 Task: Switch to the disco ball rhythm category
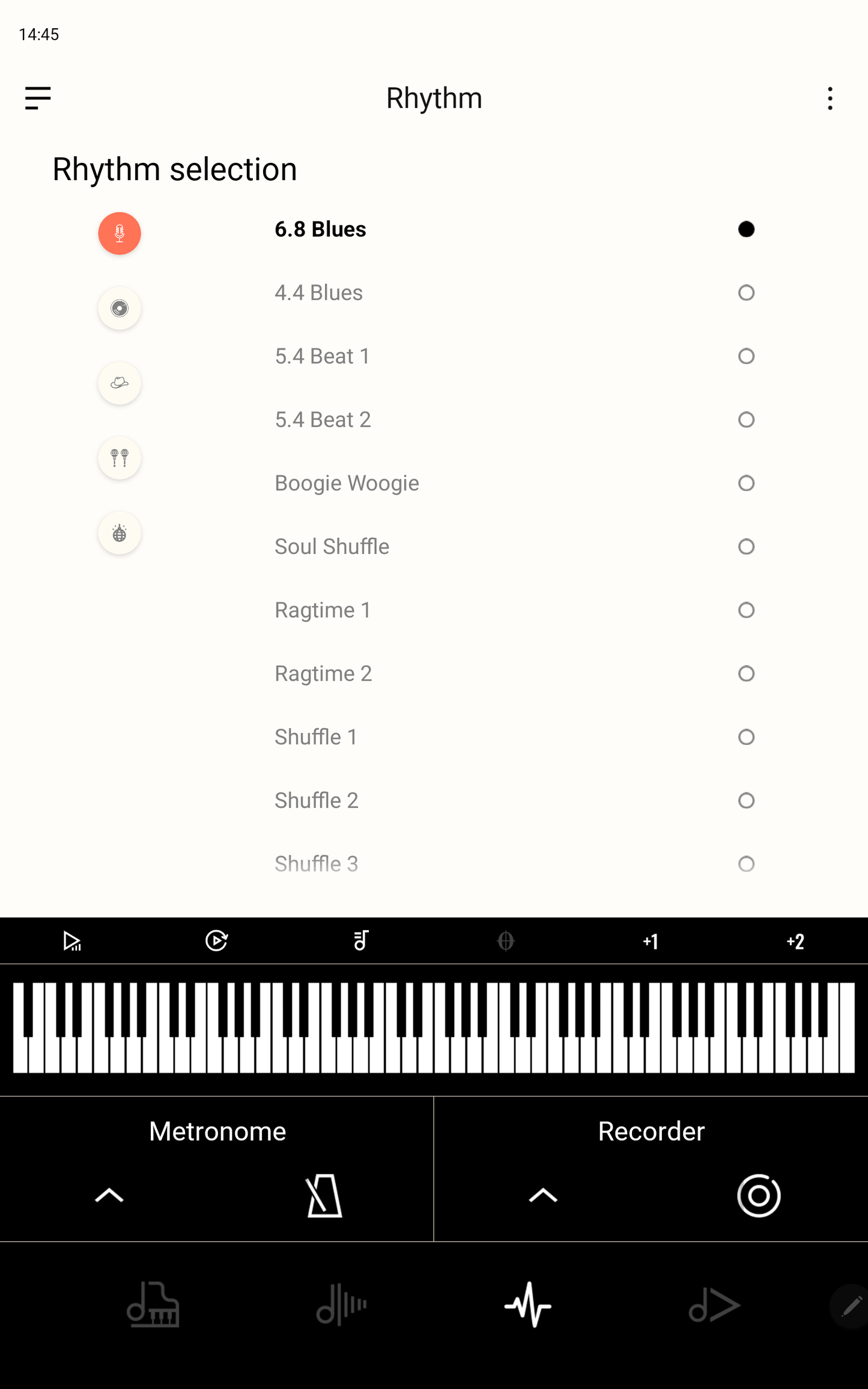[120, 533]
